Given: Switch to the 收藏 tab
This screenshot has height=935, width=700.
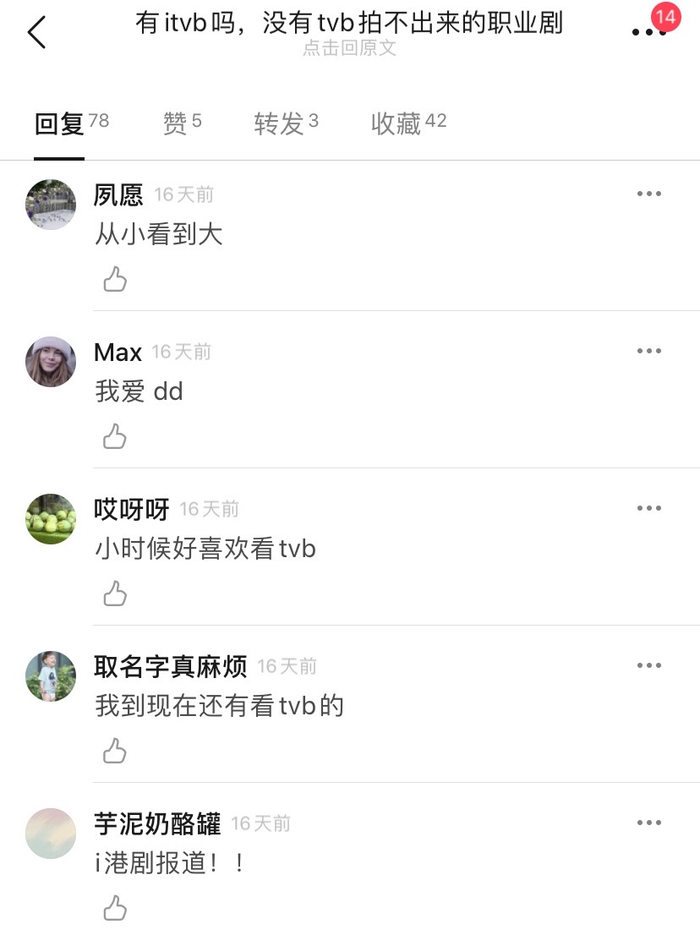Looking at the screenshot, I should (408, 123).
